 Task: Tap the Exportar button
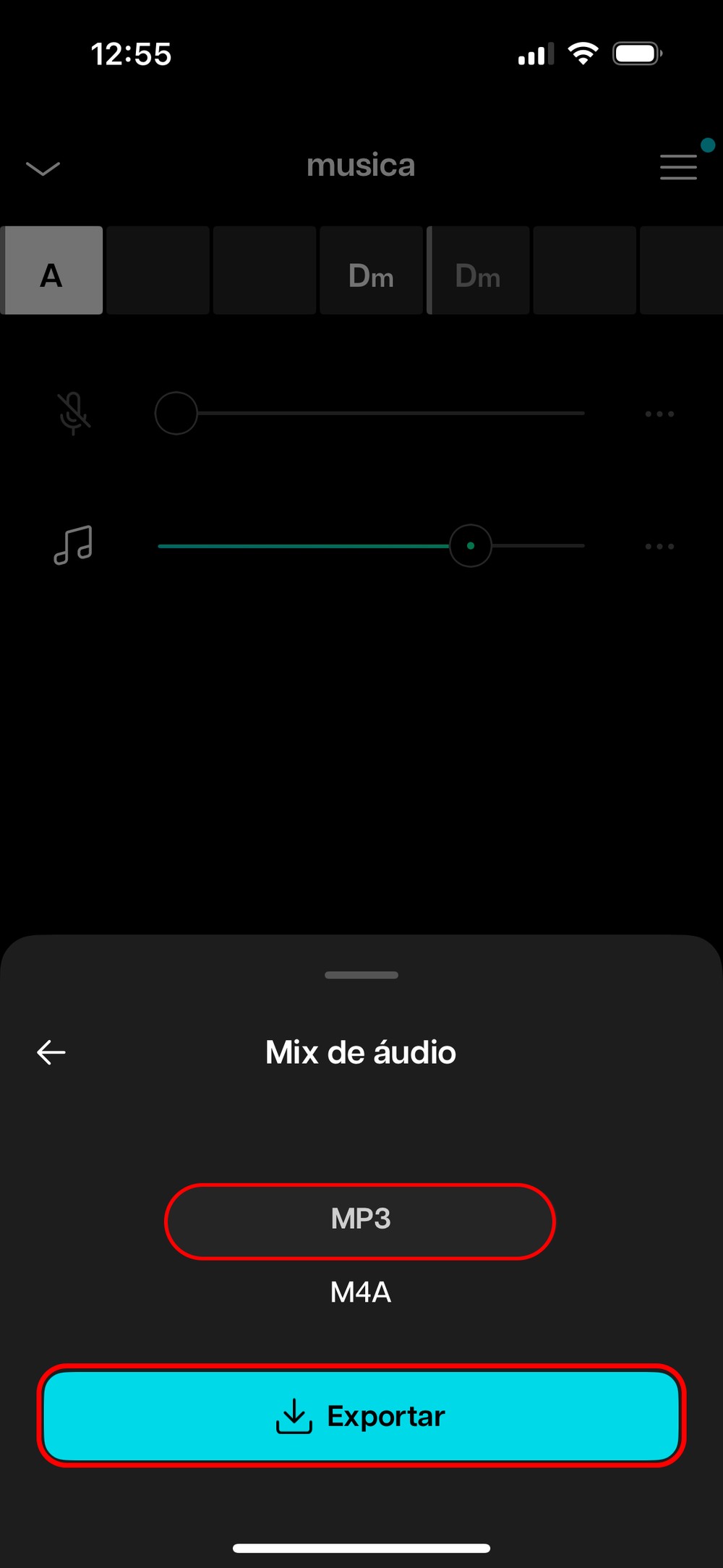click(x=361, y=1415)
